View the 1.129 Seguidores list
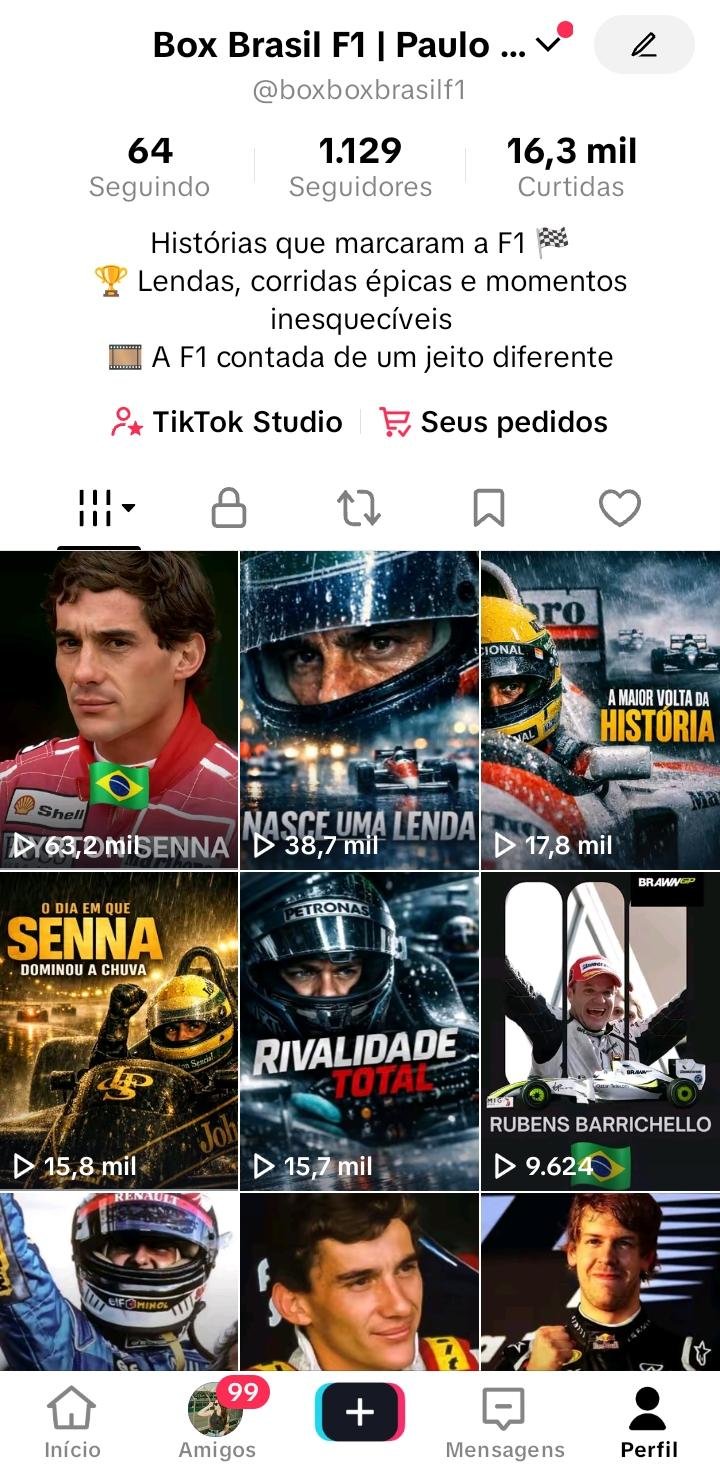 [x=360, y=168]
